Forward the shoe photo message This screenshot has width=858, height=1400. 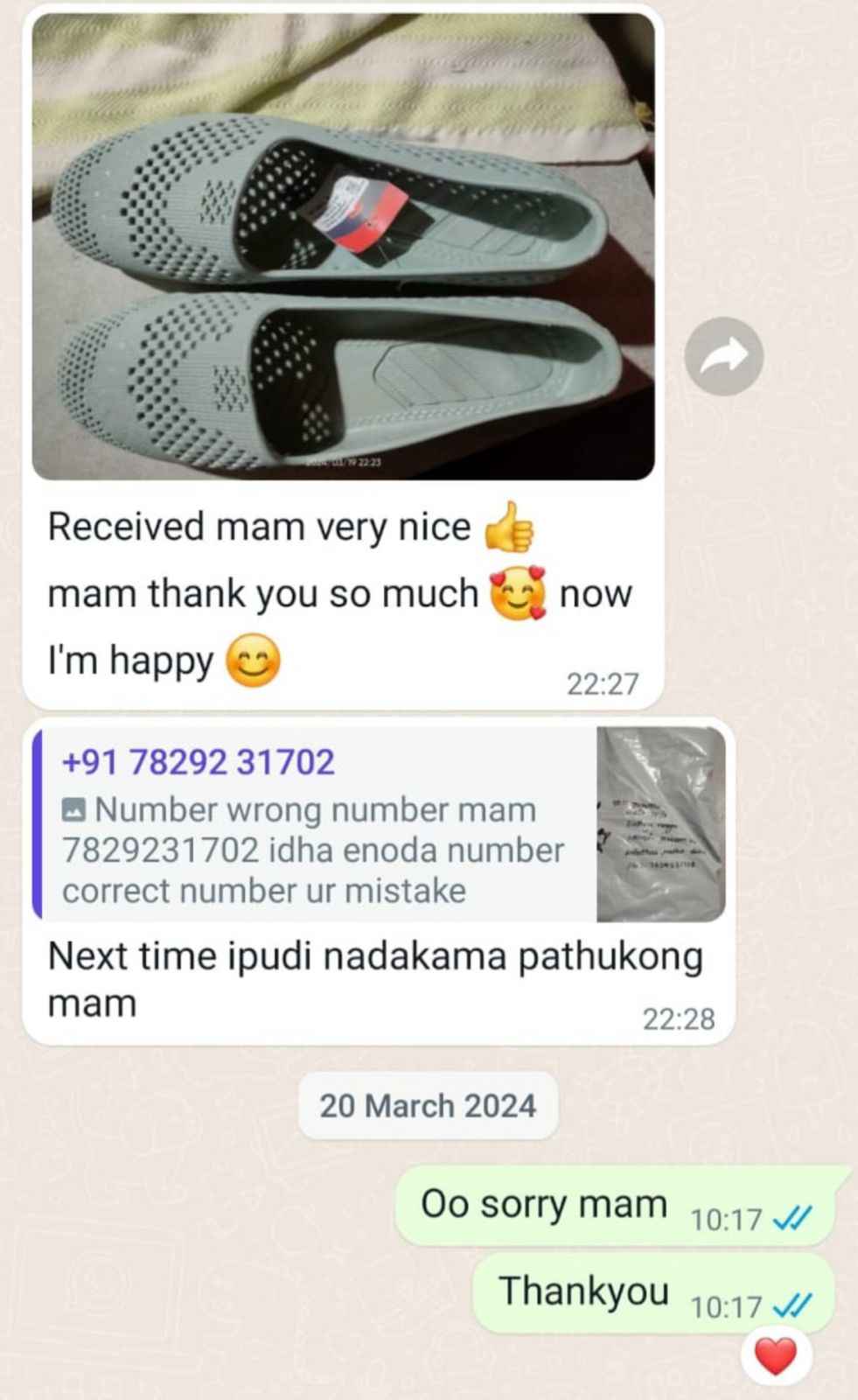(723, 356)
